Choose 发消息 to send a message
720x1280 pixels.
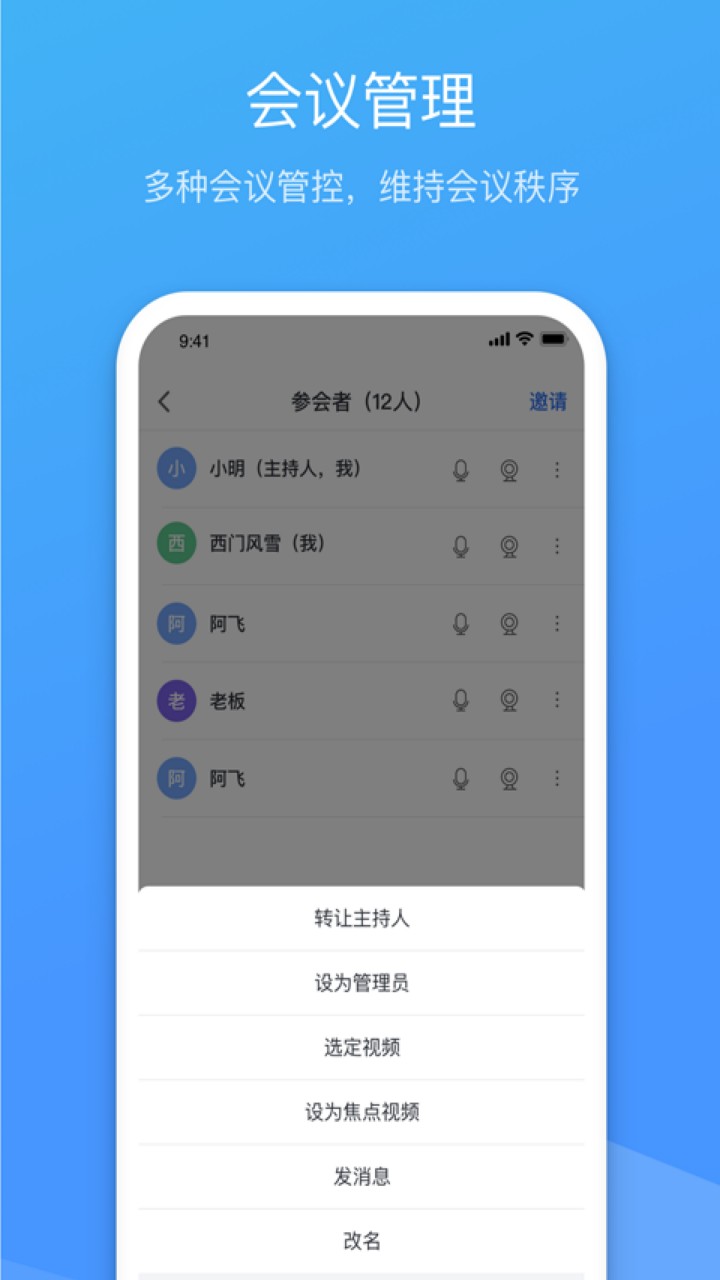pyautogui.click(x=360, y=1176)
